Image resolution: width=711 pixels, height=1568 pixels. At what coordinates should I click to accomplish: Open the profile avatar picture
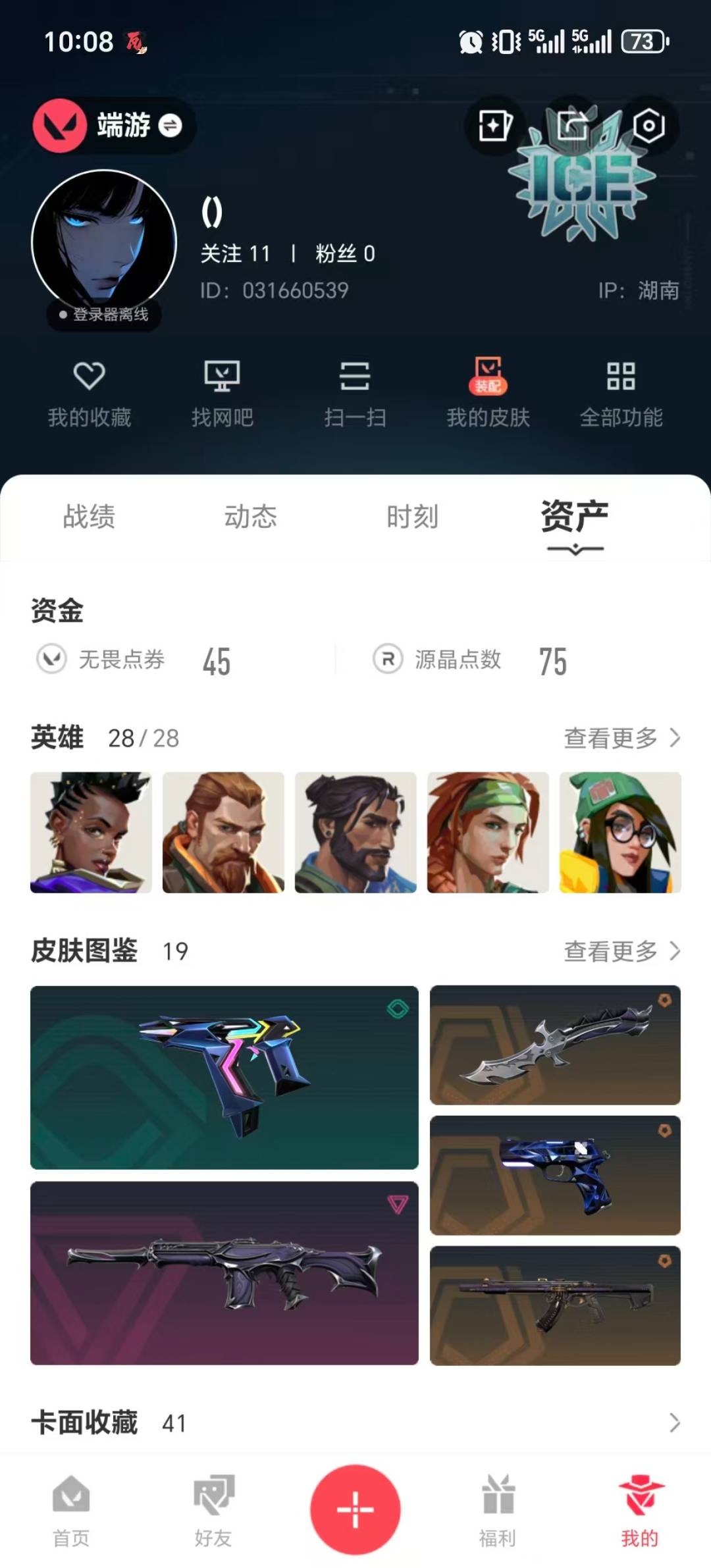point(104,242)
